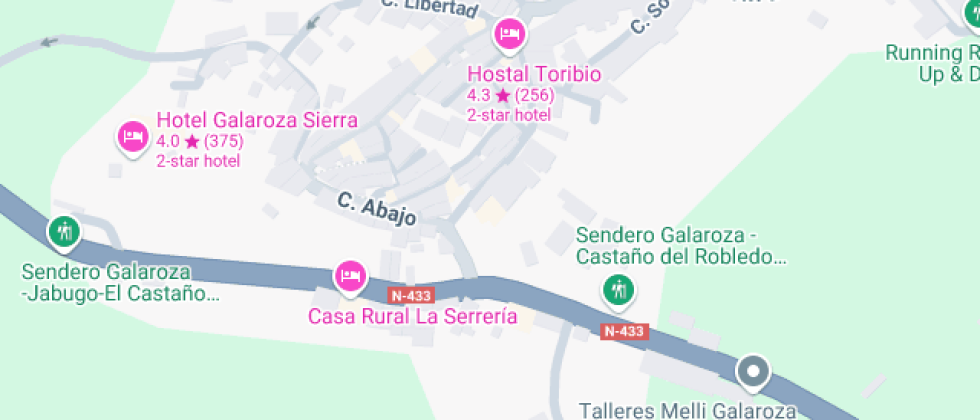Open the Hostal Toribio hotel marker
980x420 pixels.
(510, 35)
